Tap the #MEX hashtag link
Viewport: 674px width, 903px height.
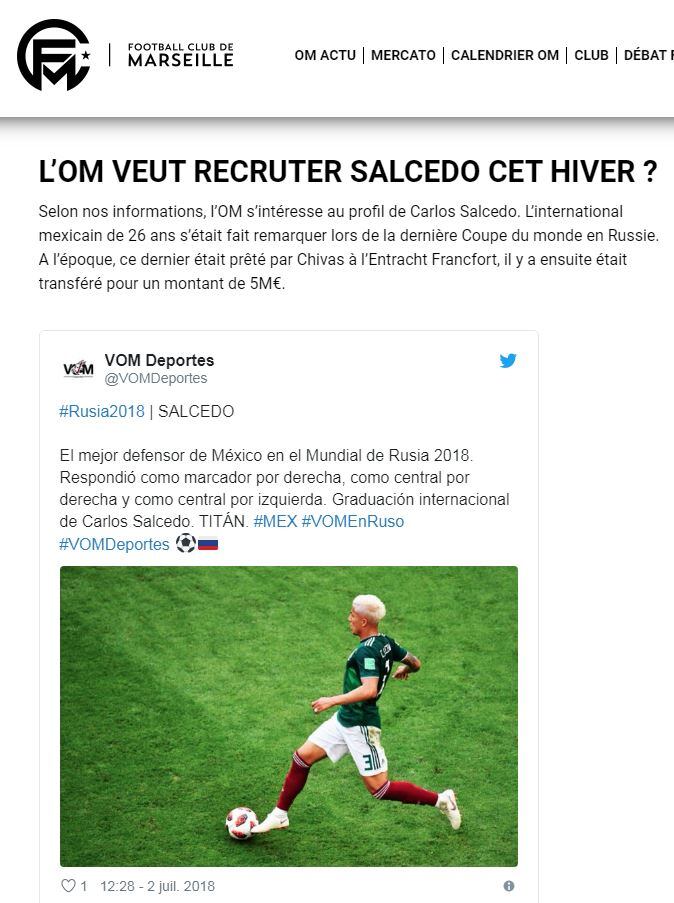pos(275,521)
